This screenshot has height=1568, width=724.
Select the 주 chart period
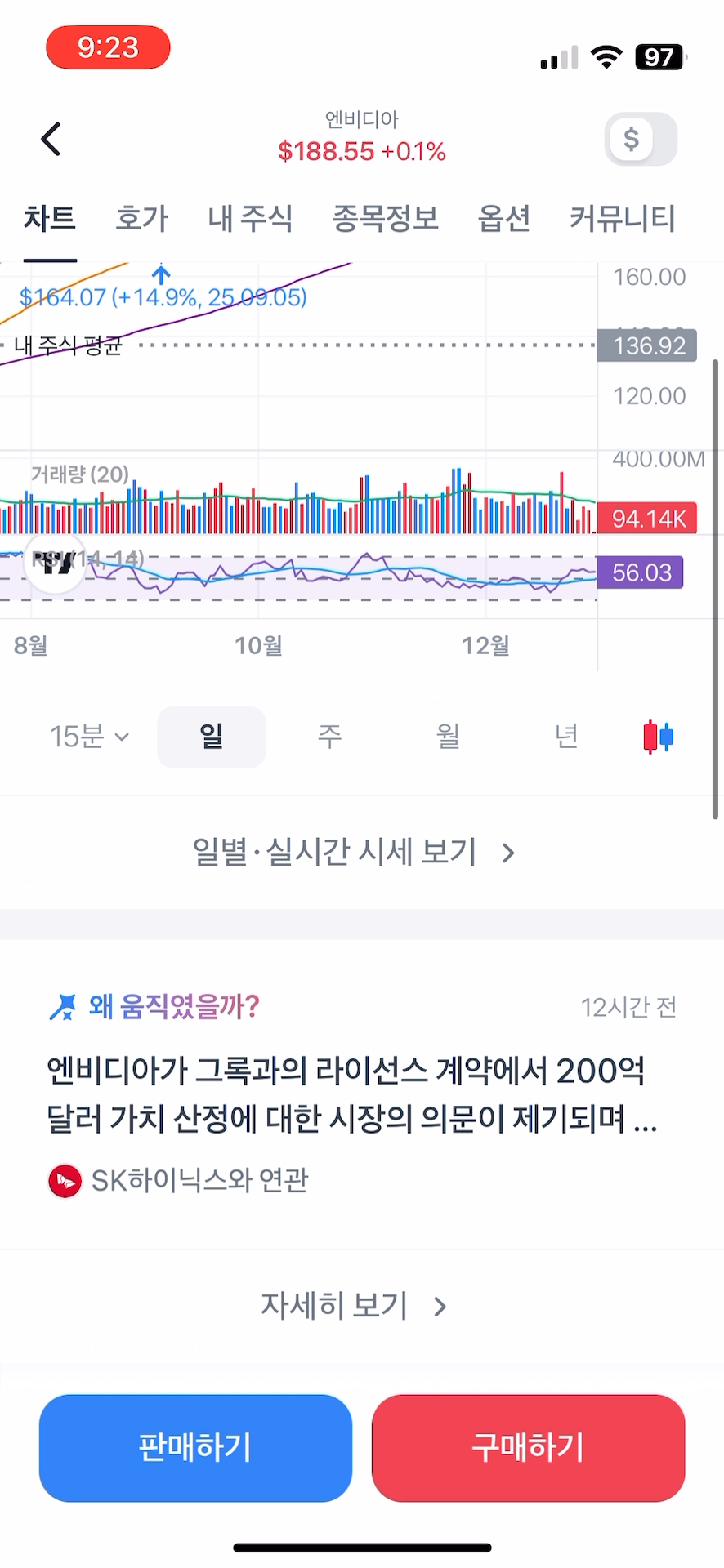click(329, 737)
